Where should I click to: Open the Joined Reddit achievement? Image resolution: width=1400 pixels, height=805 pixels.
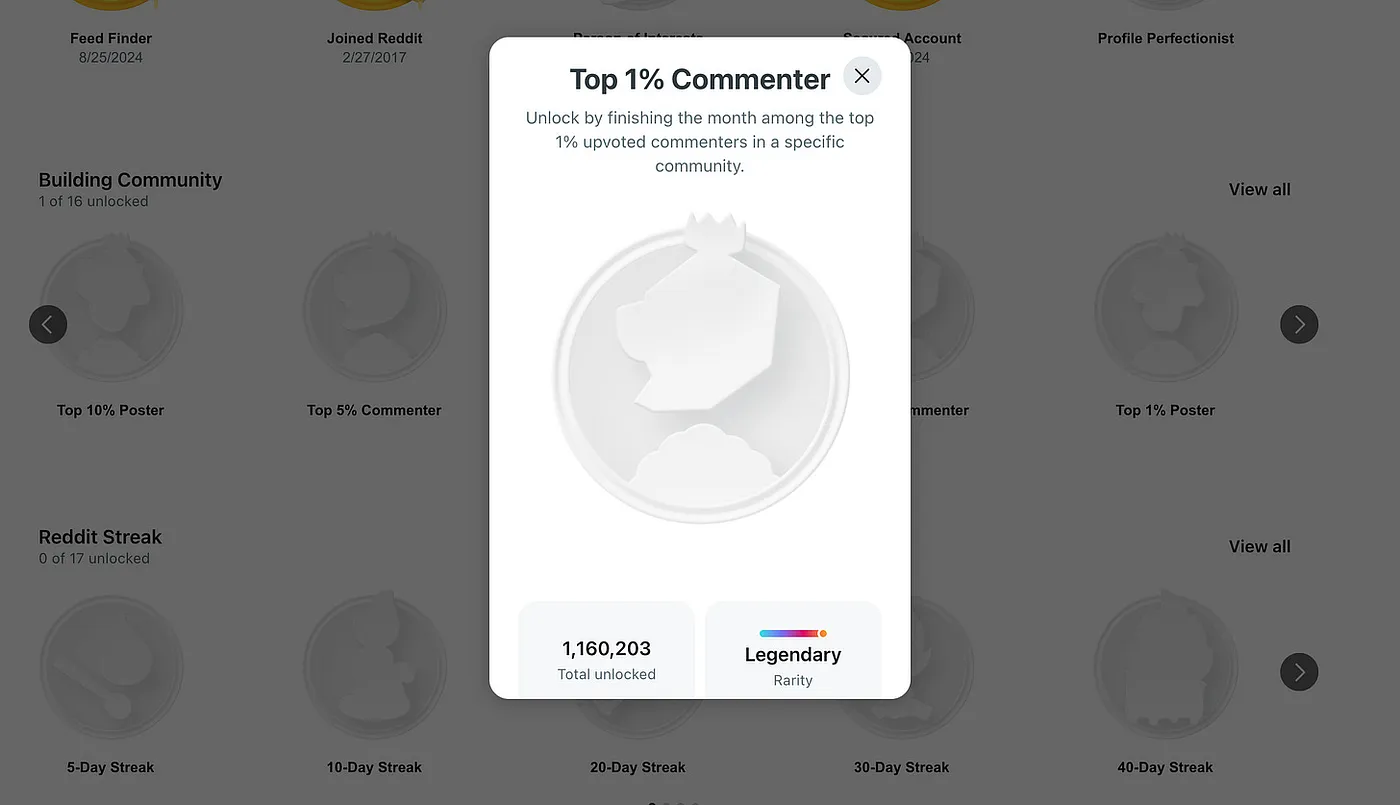point(374,38)
